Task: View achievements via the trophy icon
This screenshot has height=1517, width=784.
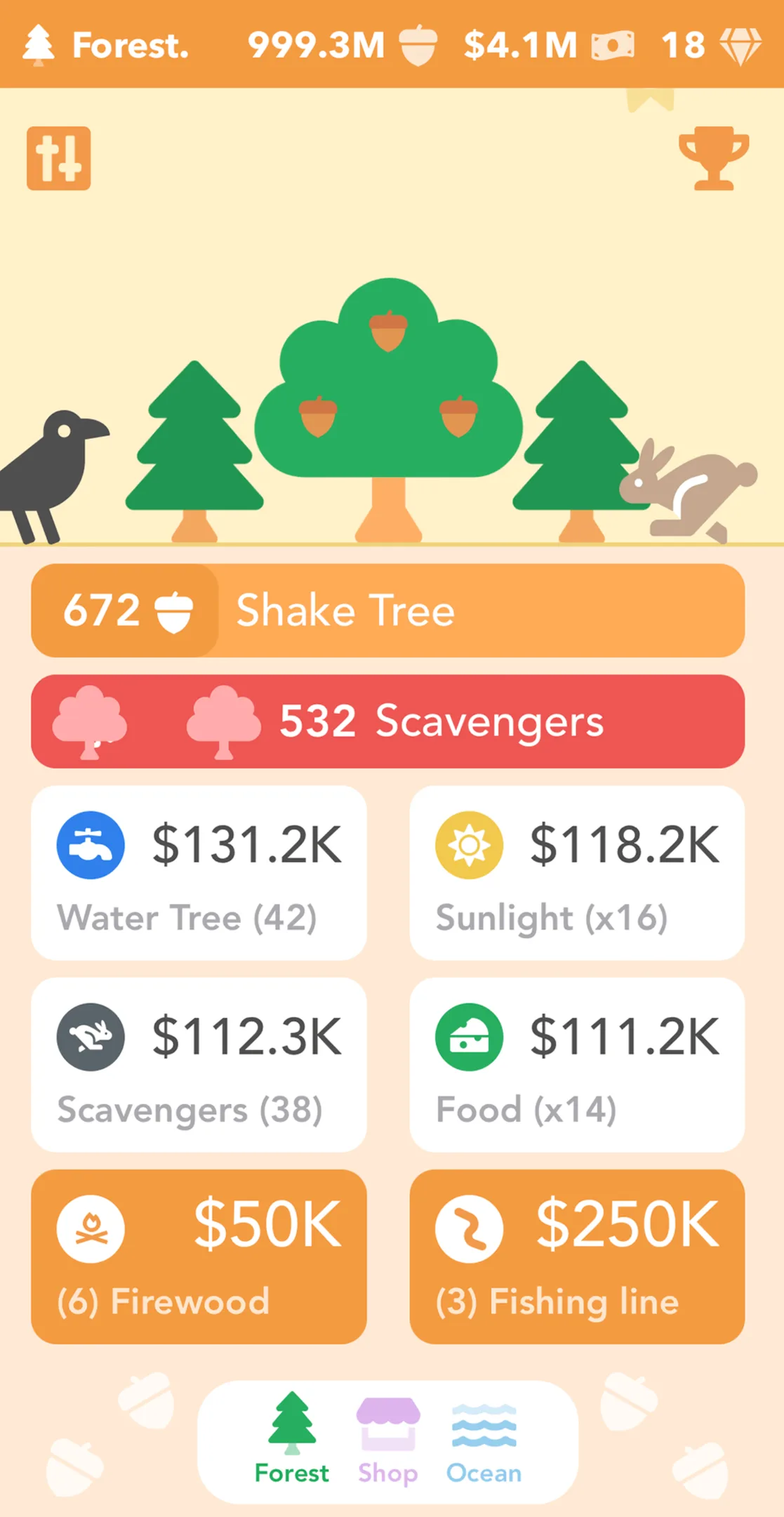Action: point(713,158)
